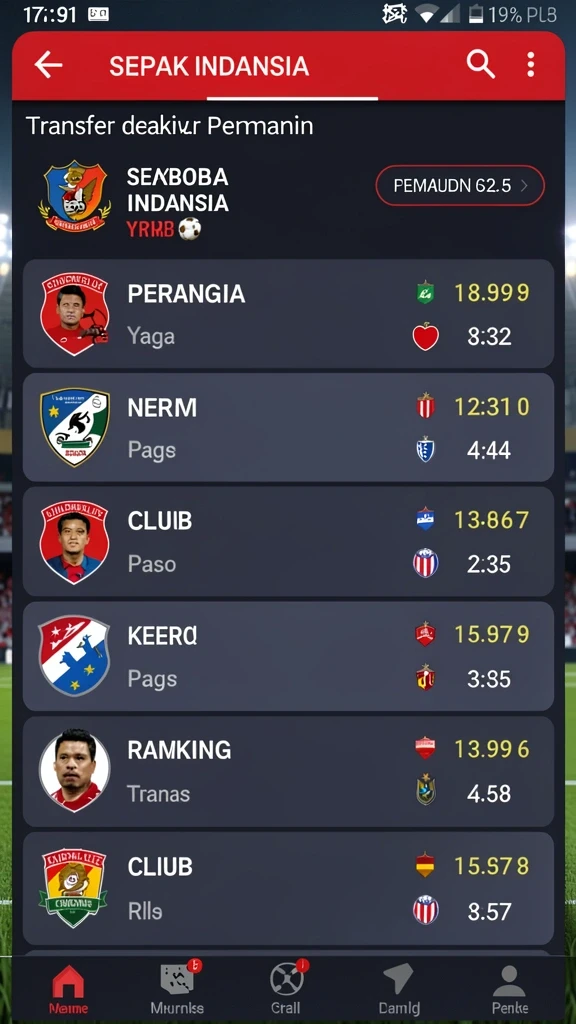Open the CLIUB Rlls row
This screenshot has height=1024, width=576.
click(x=288, y=888)
